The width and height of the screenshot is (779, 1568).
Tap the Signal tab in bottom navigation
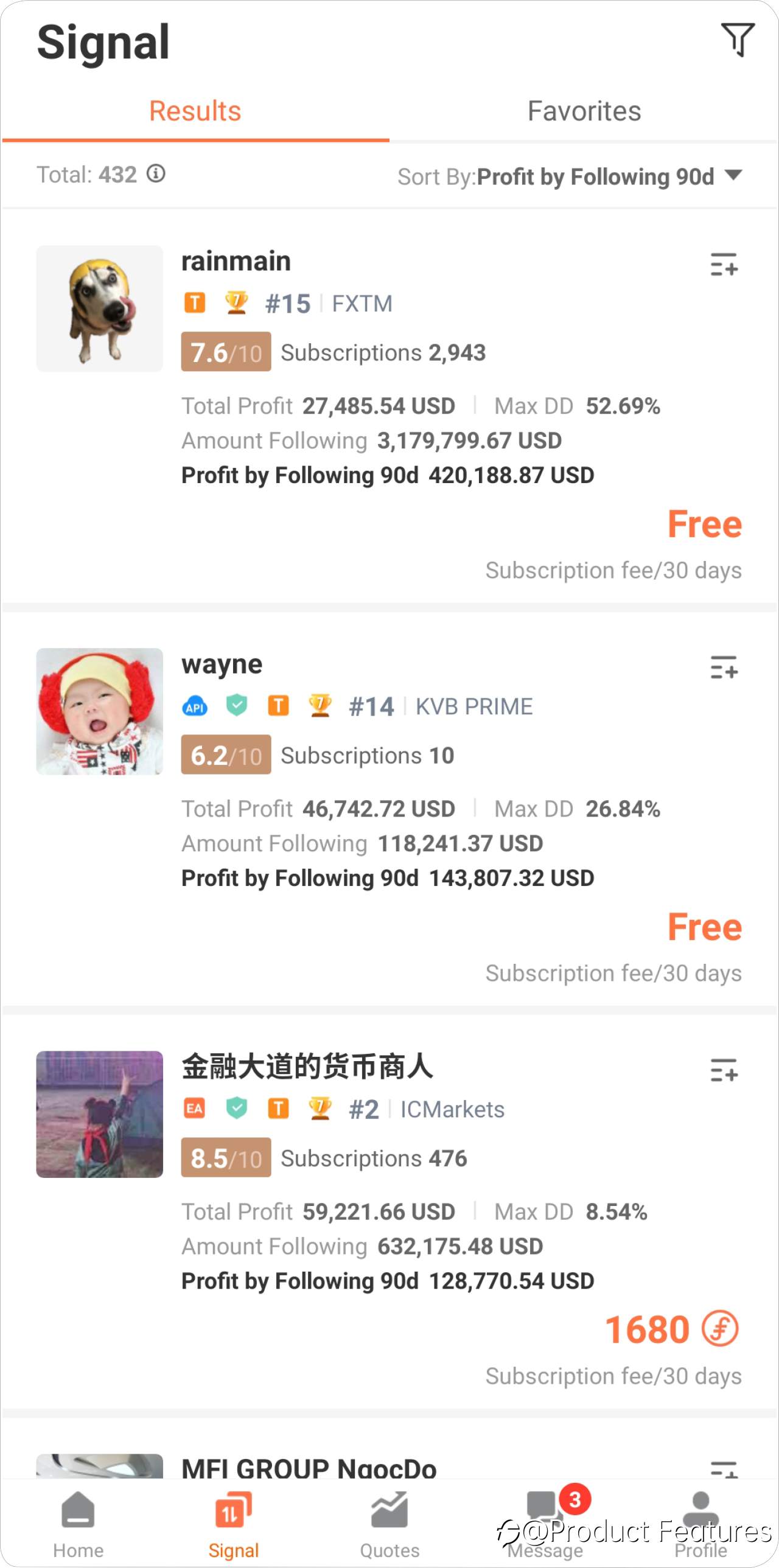(234, 1525)
